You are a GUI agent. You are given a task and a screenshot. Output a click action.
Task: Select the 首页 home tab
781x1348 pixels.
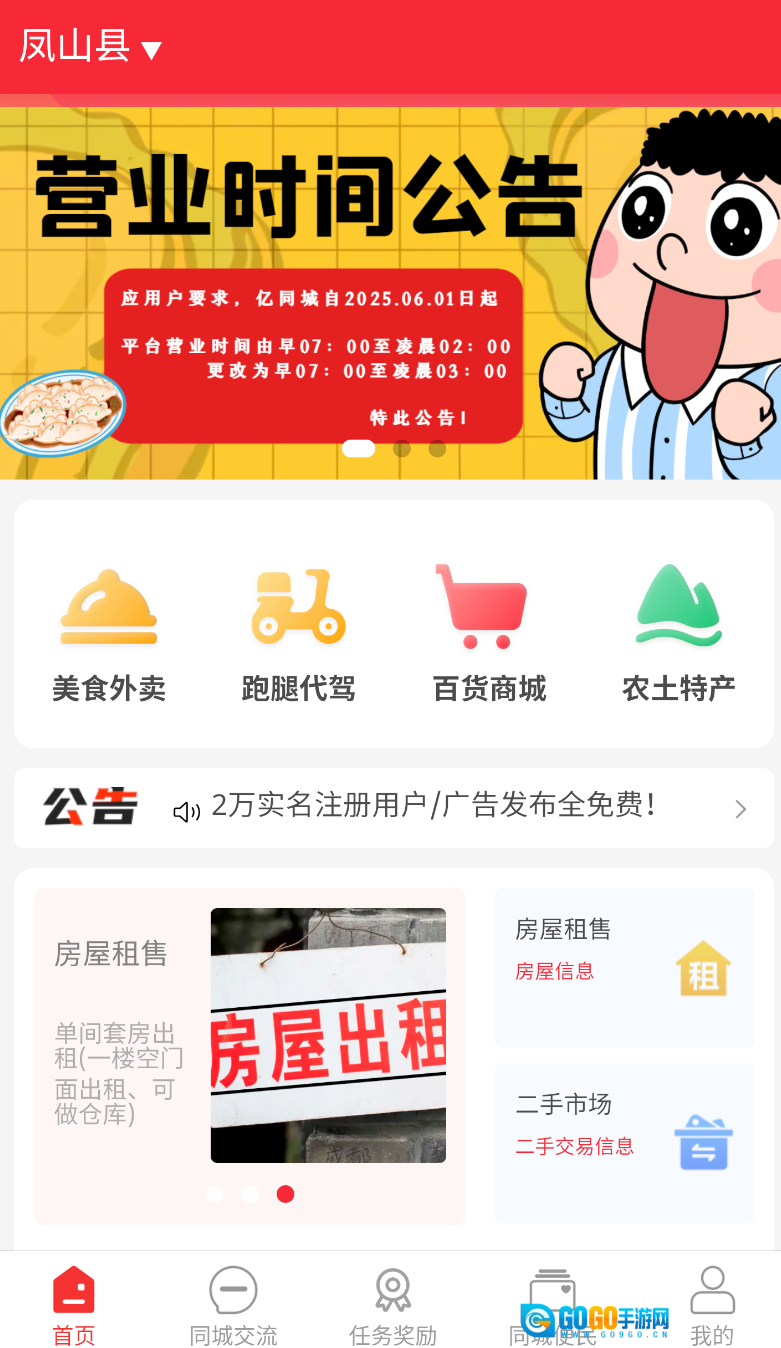[74, 1305]
